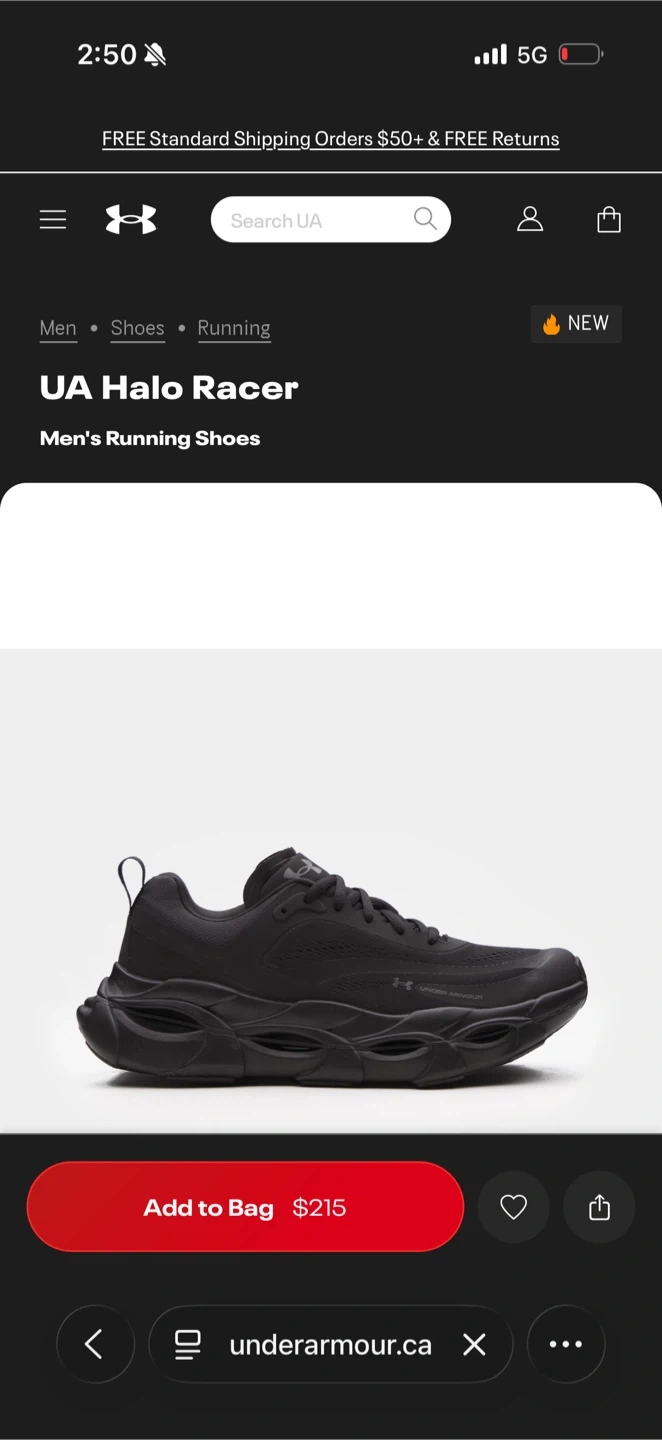
Task: Open the hamburger navigation menu
Action: (x=53, y=220)
